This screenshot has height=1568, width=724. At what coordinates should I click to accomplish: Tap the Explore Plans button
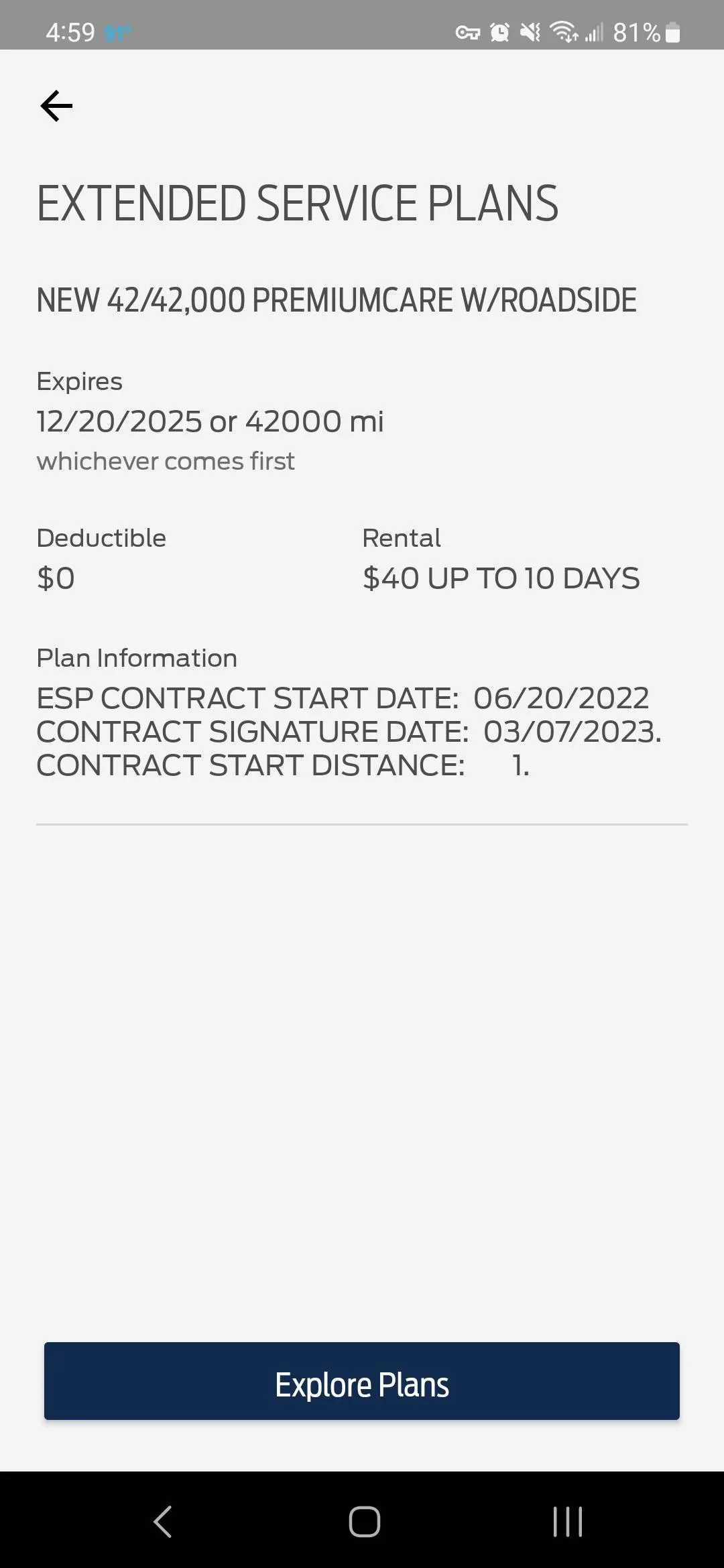click(x=362, y=1380)
